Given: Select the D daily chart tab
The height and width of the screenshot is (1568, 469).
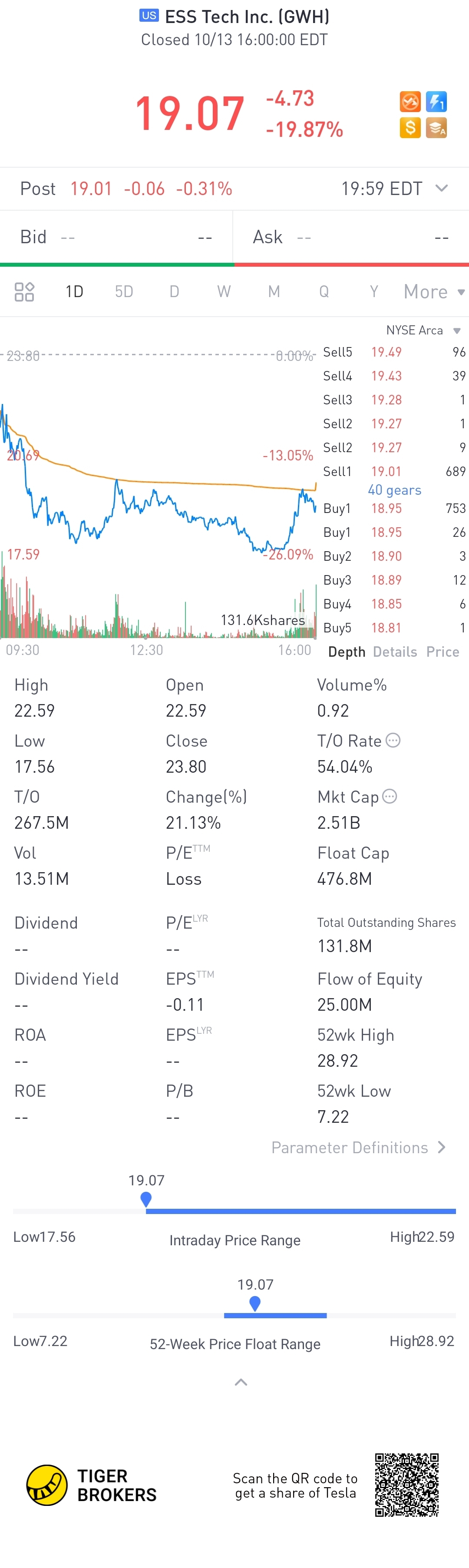Looking at the screenshot, I should click(x=174, y=292).
